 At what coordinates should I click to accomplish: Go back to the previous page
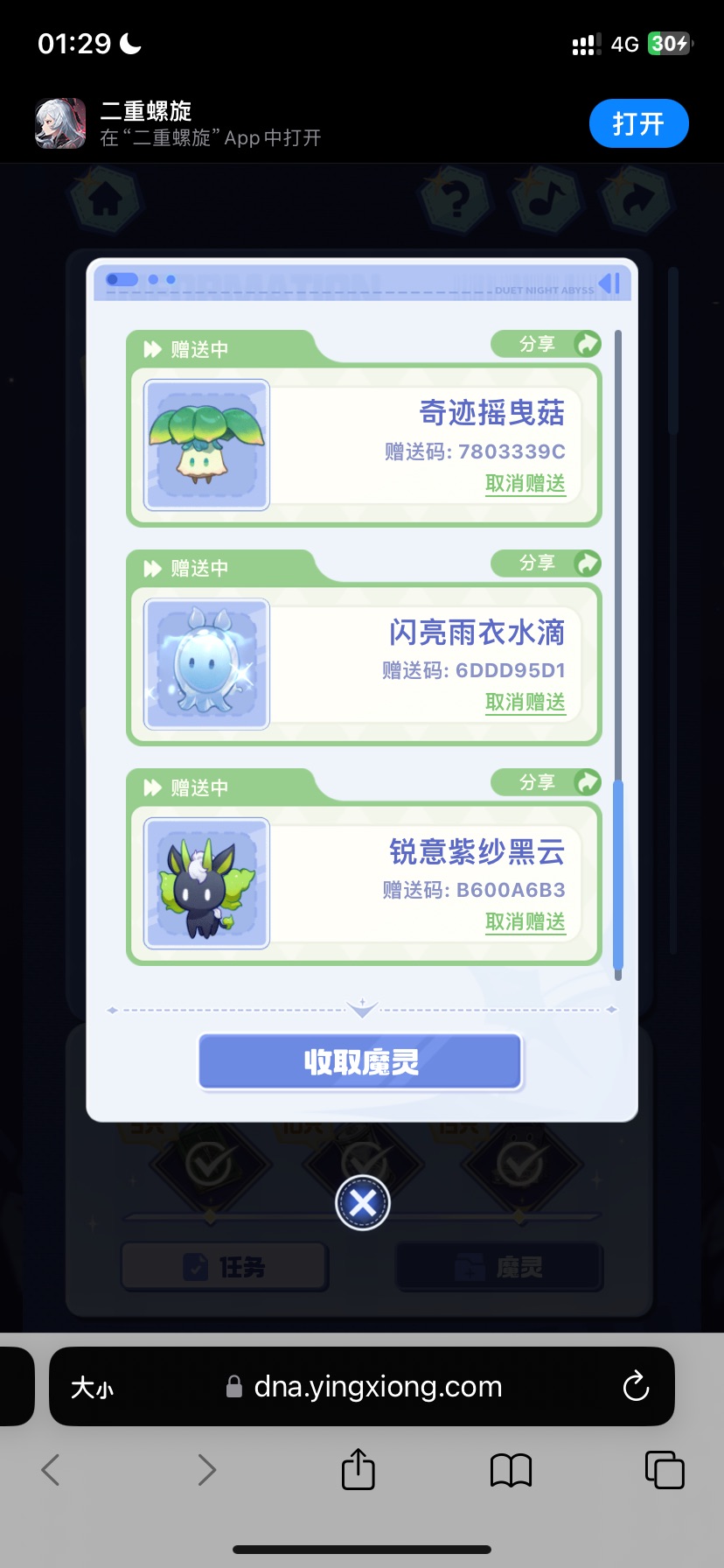(x=51, y=1470)
